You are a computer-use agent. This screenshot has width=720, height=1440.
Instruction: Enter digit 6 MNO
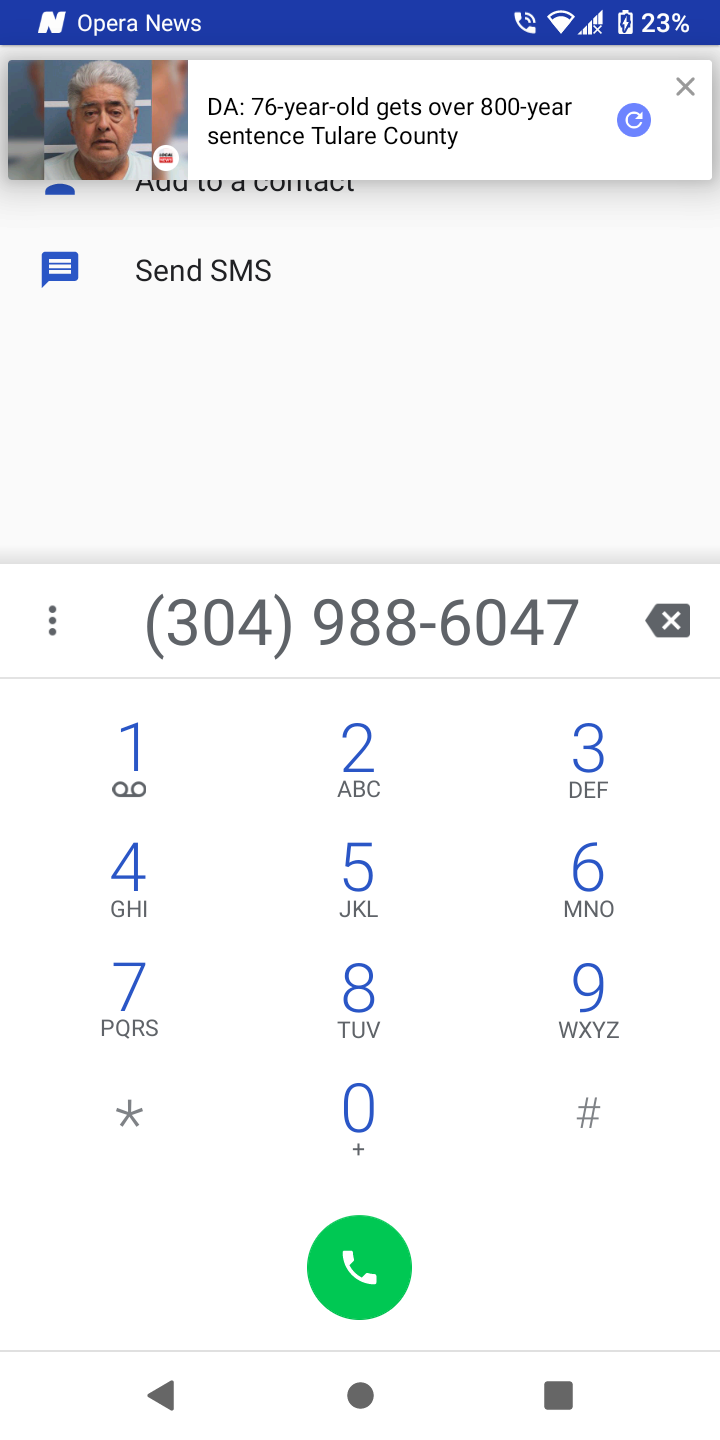[588, 880]
